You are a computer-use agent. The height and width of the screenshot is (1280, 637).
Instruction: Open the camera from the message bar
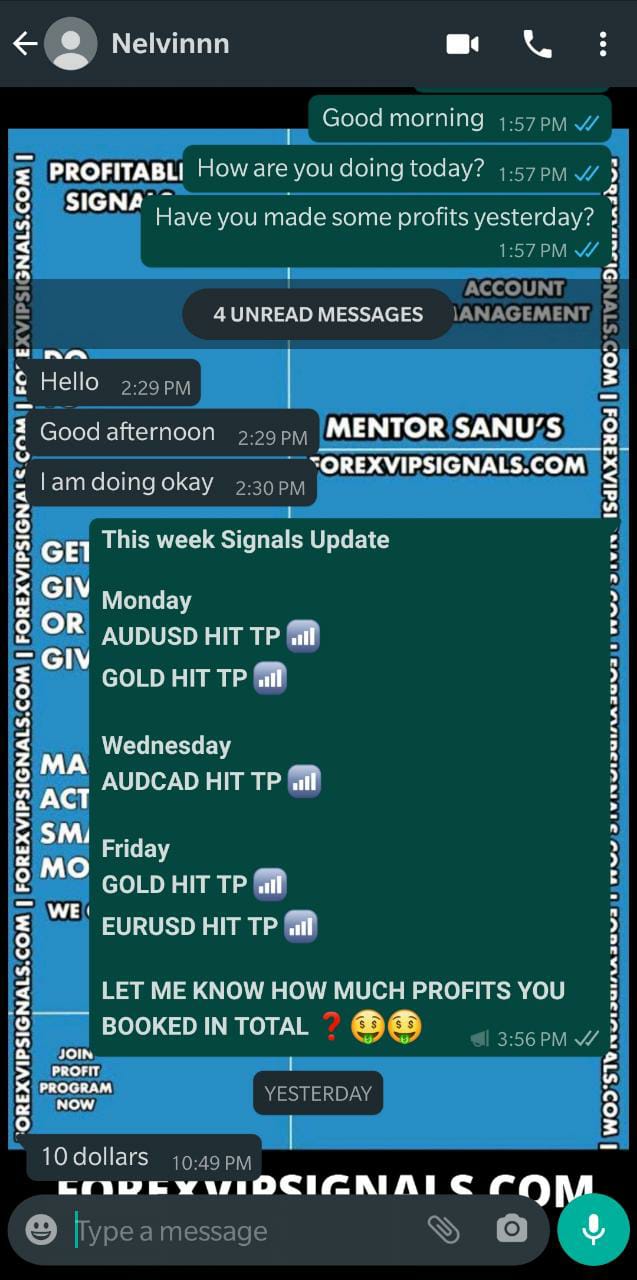click(x=511, y=1229)
